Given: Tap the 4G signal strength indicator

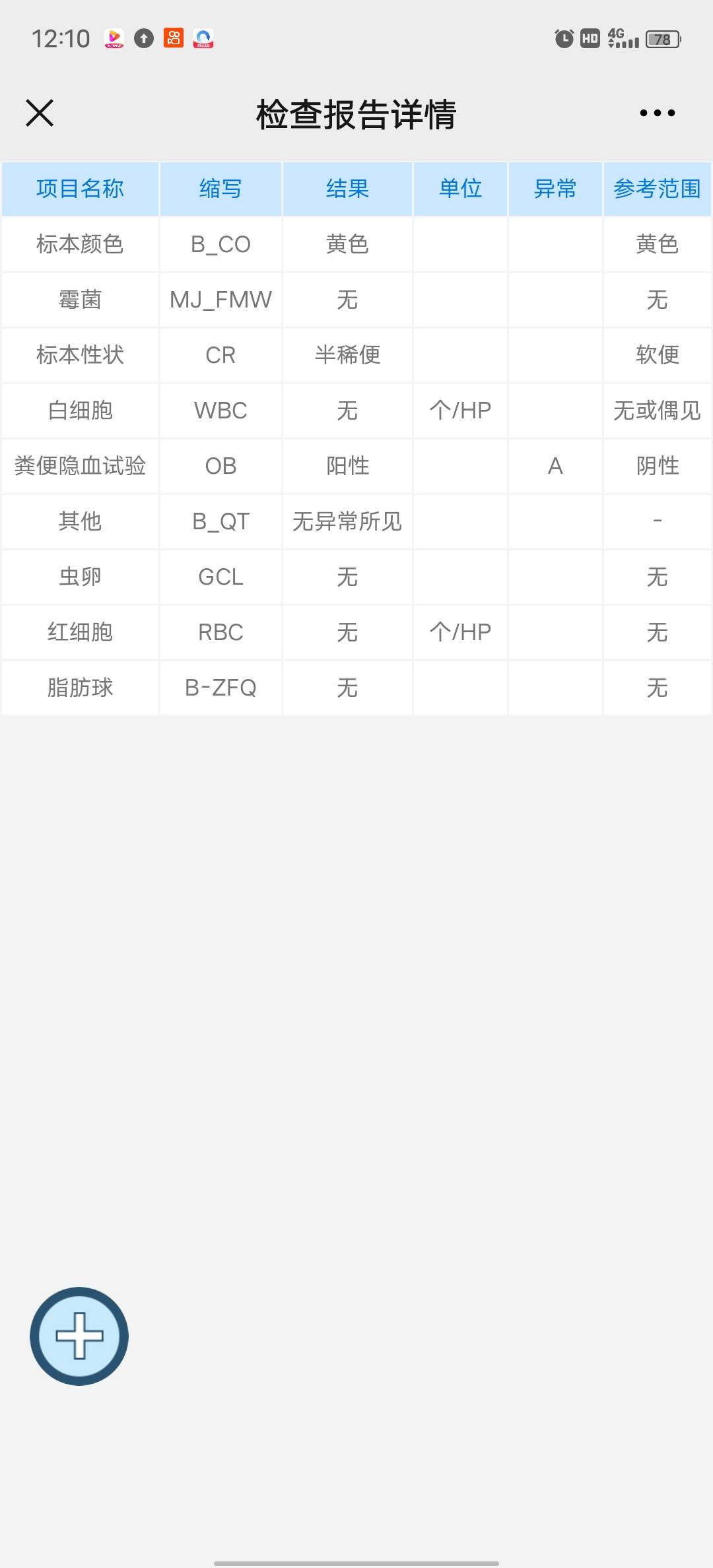Looking at the screenshot, I should pos(624,39).
